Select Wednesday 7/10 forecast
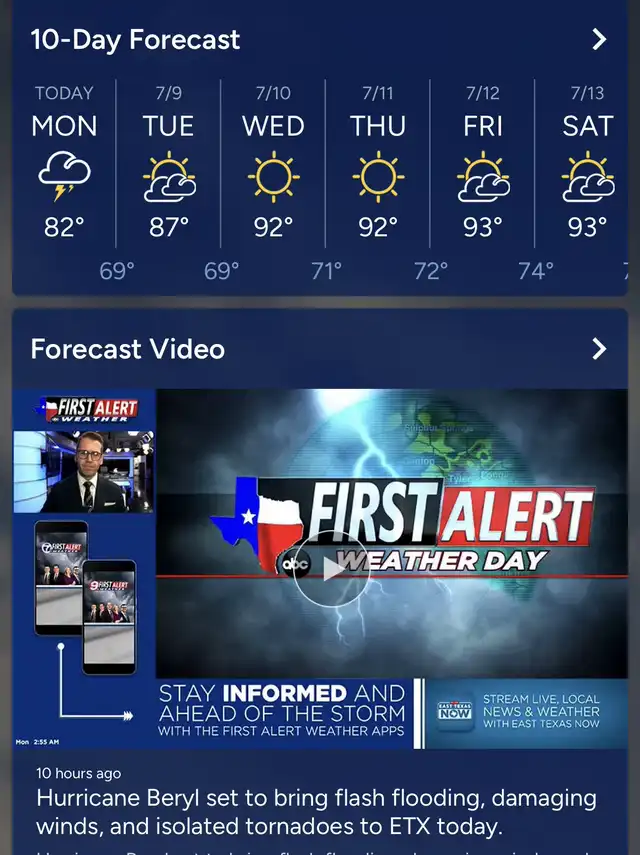The image size is (640, 855). coord(273,165)
